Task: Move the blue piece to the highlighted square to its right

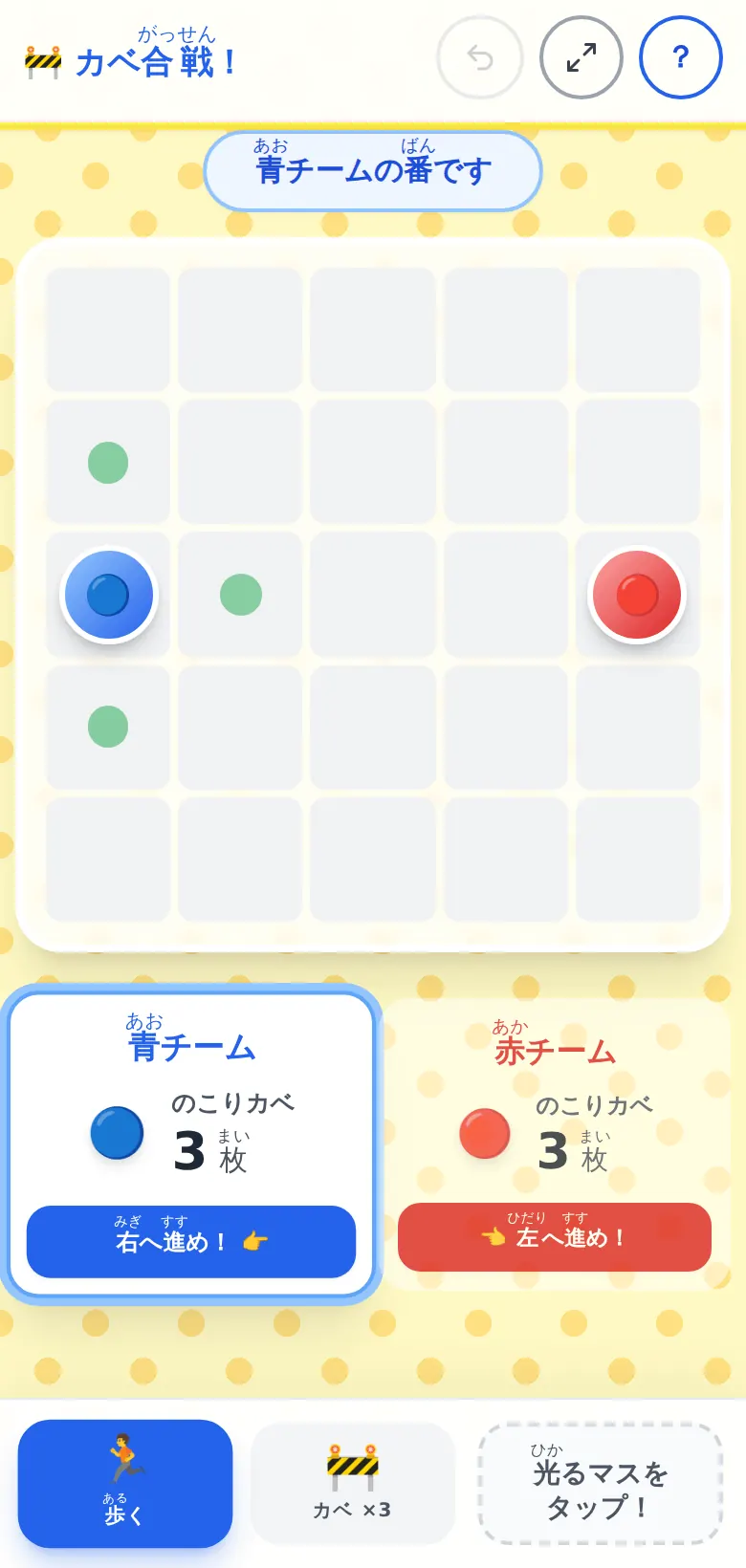Action: (241, 595)
